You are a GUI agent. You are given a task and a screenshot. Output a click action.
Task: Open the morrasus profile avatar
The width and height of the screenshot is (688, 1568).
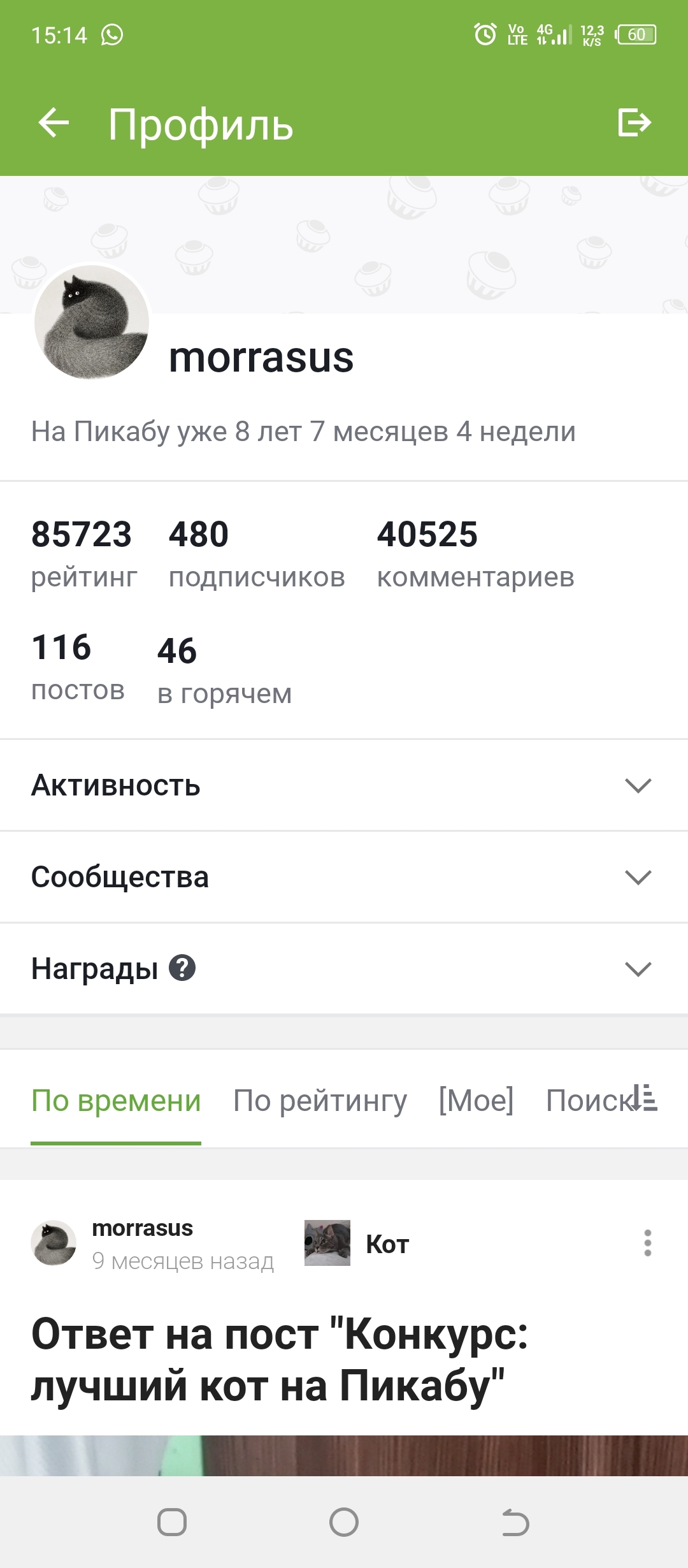pos(92,323)
